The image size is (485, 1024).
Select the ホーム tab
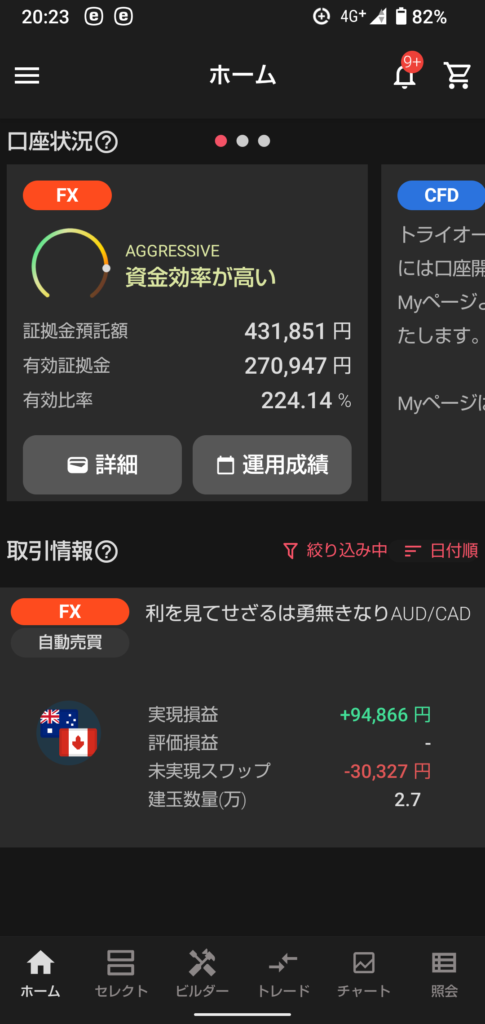coord(40,973)
